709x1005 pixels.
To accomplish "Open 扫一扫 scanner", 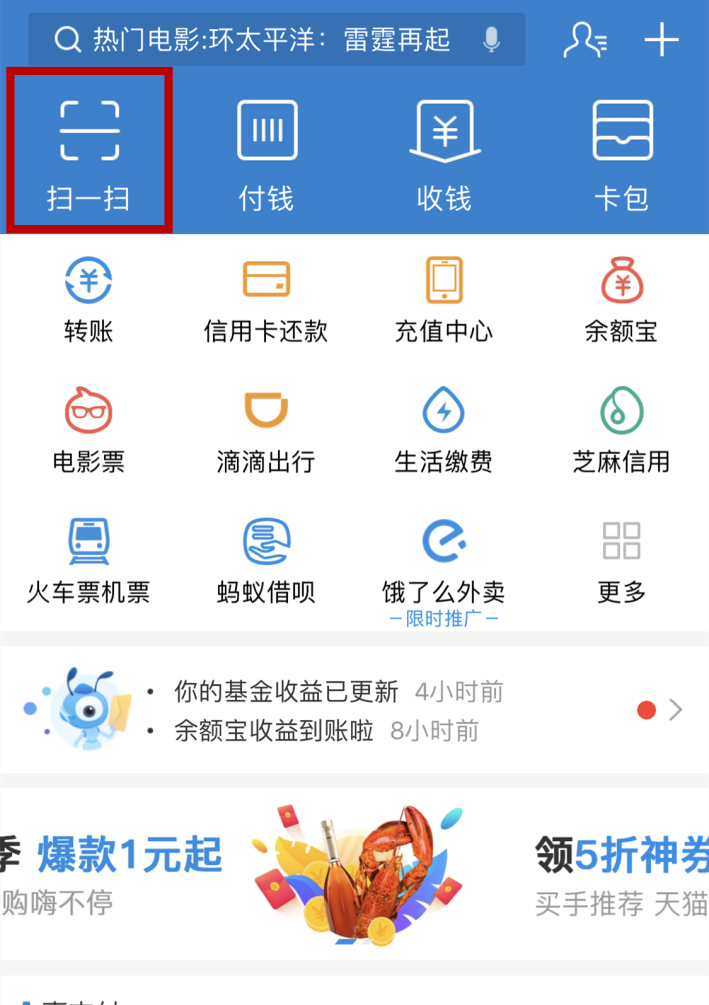I will [x=89, y=150].
